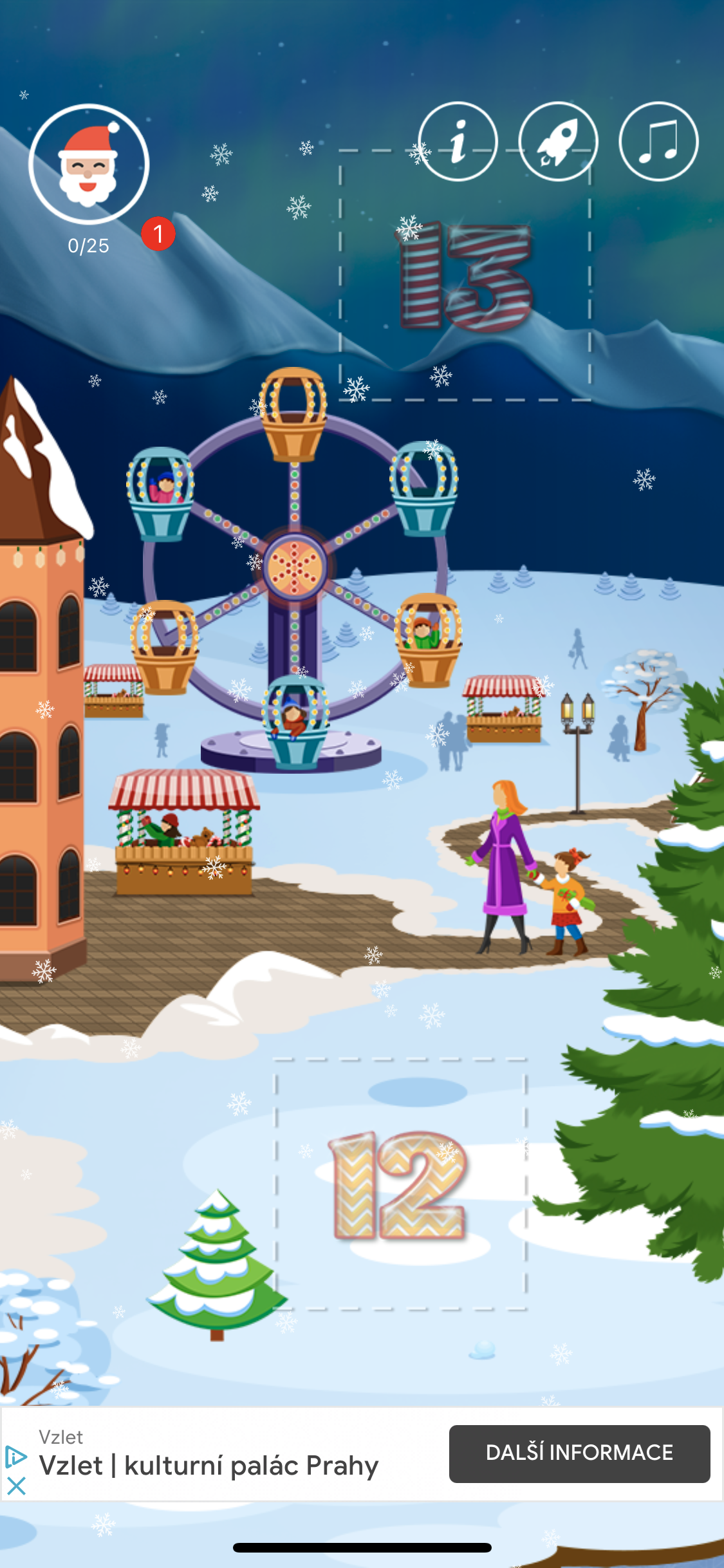This screenshot has height=1568, width=724.
Task: Toggle the music note button
Action: click(658, 142)
